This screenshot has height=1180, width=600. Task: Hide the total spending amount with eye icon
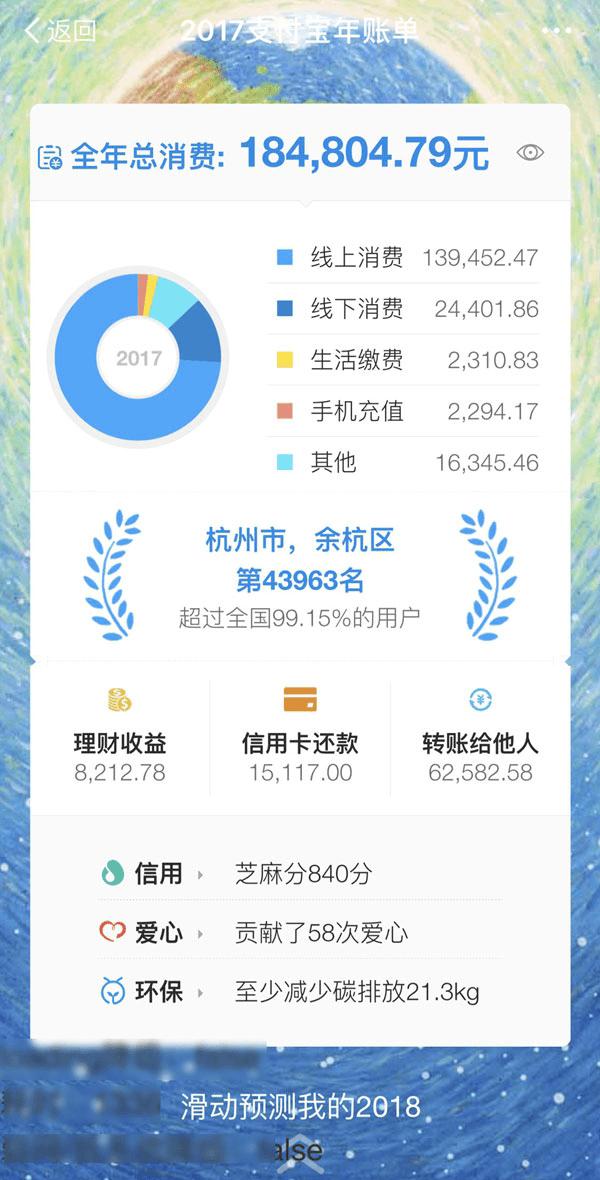(530, 153)
